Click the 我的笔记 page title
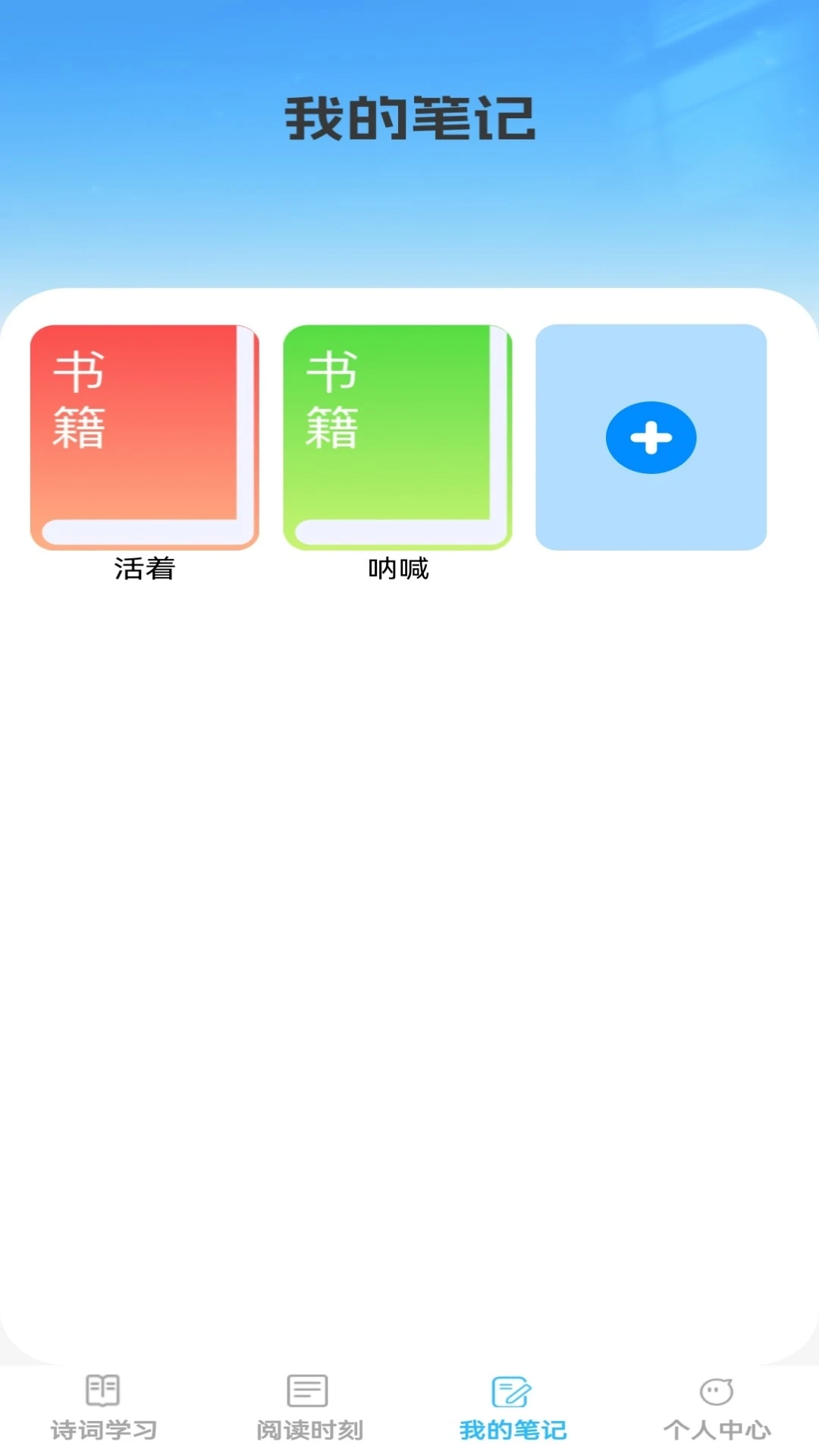 pyautogui.click(x=409, y=119)
